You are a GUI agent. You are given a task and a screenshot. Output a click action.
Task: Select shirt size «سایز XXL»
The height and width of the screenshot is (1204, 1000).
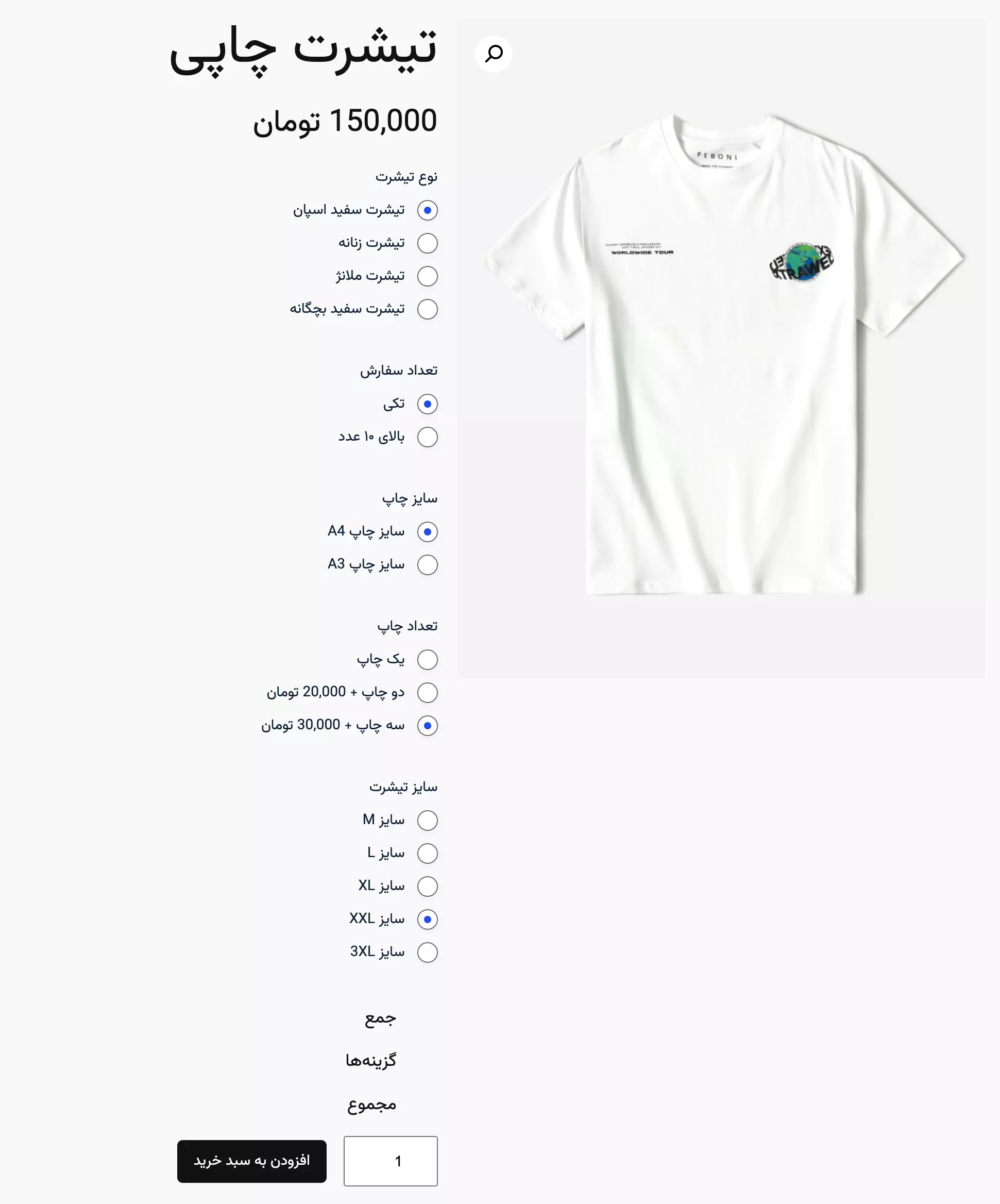click(x=427, y=919)
